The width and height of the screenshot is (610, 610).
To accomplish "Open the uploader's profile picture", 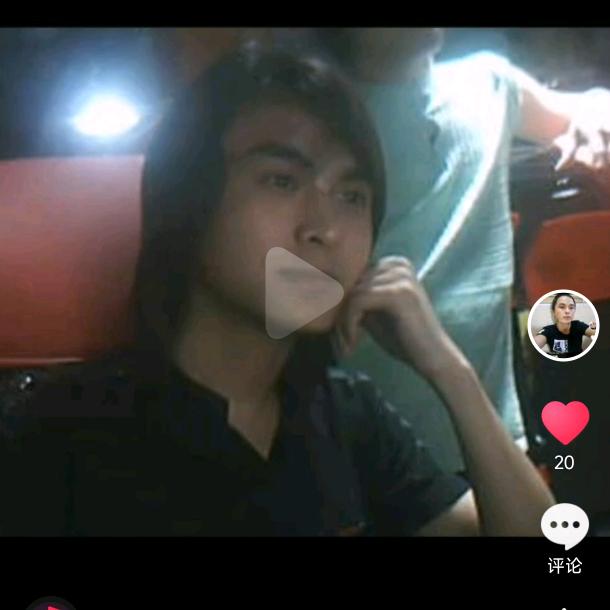I will [x=563, y=325].
